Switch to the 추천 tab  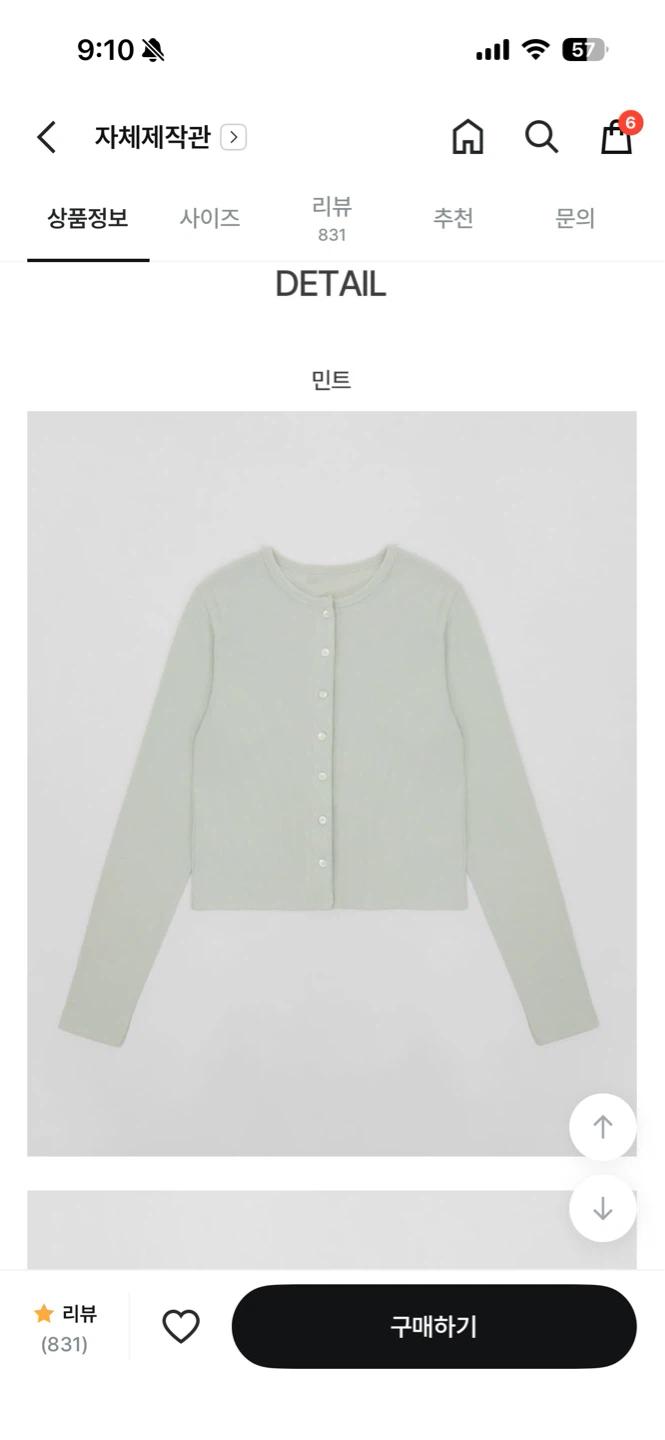pos(453,218)
